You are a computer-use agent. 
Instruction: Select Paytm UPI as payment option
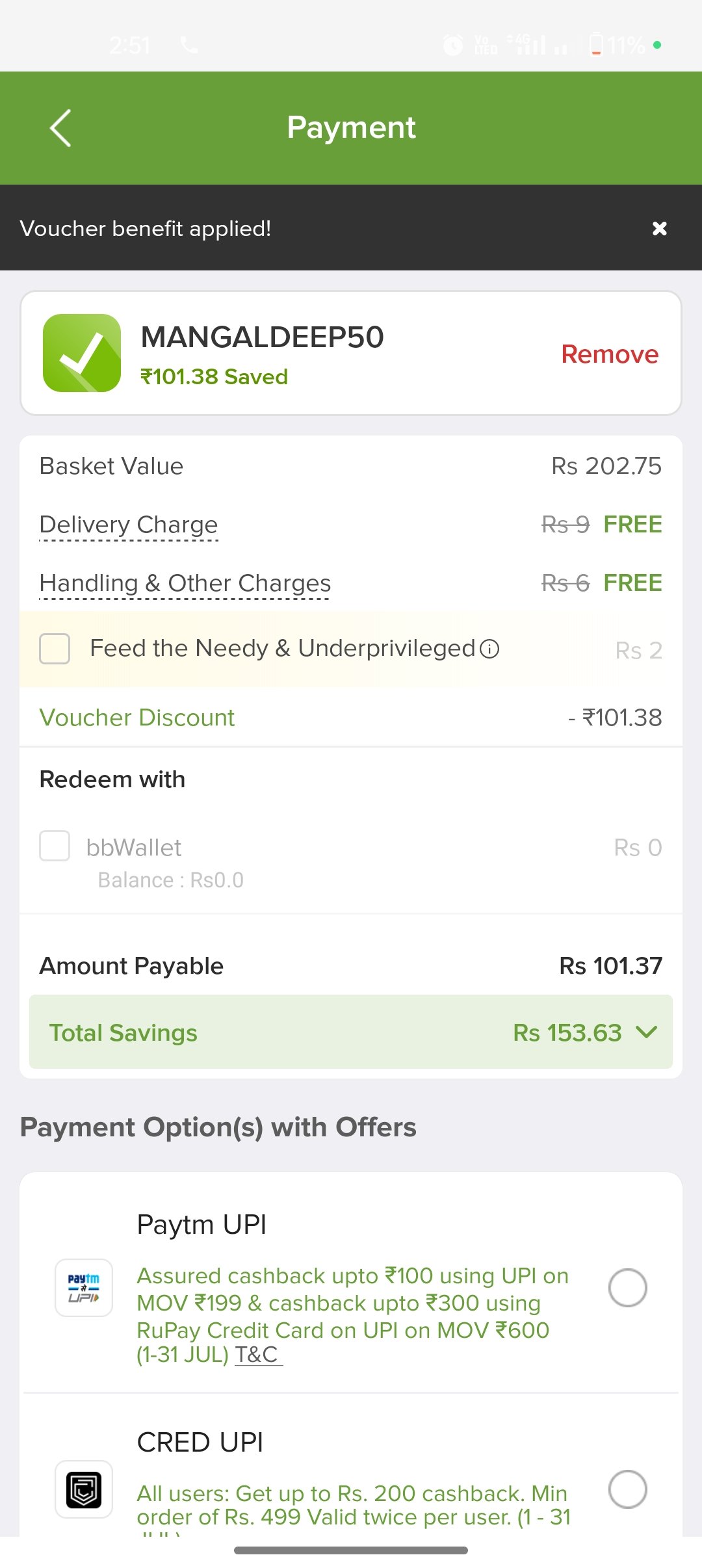pyautogui.click(x=627, y=1287)
